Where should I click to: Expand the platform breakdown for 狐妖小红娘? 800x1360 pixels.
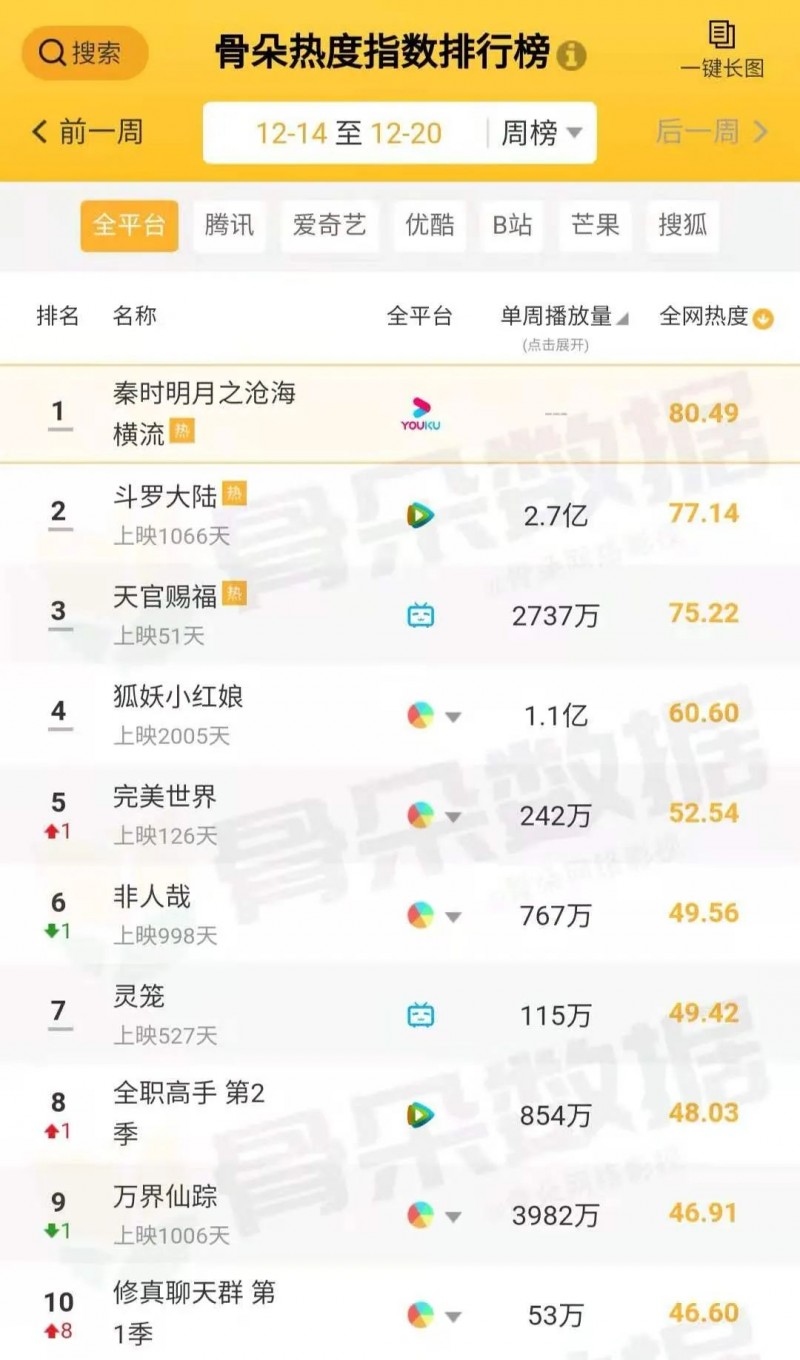click(x=452, y=716)
